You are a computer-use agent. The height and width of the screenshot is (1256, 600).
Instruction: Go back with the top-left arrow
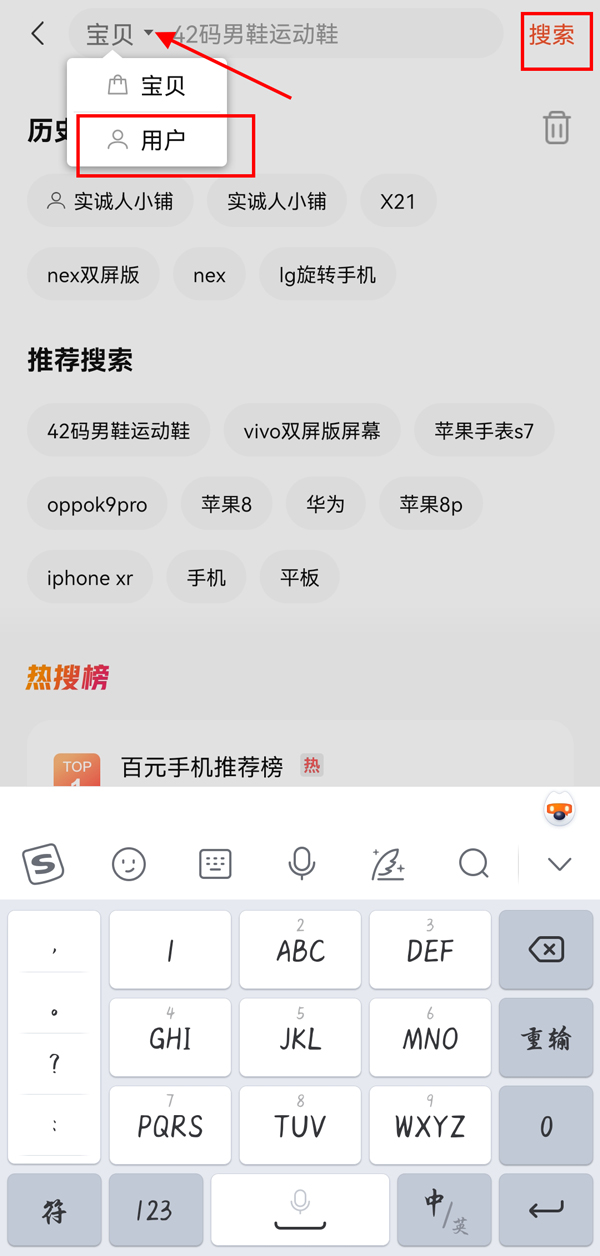tap(38, 34)
